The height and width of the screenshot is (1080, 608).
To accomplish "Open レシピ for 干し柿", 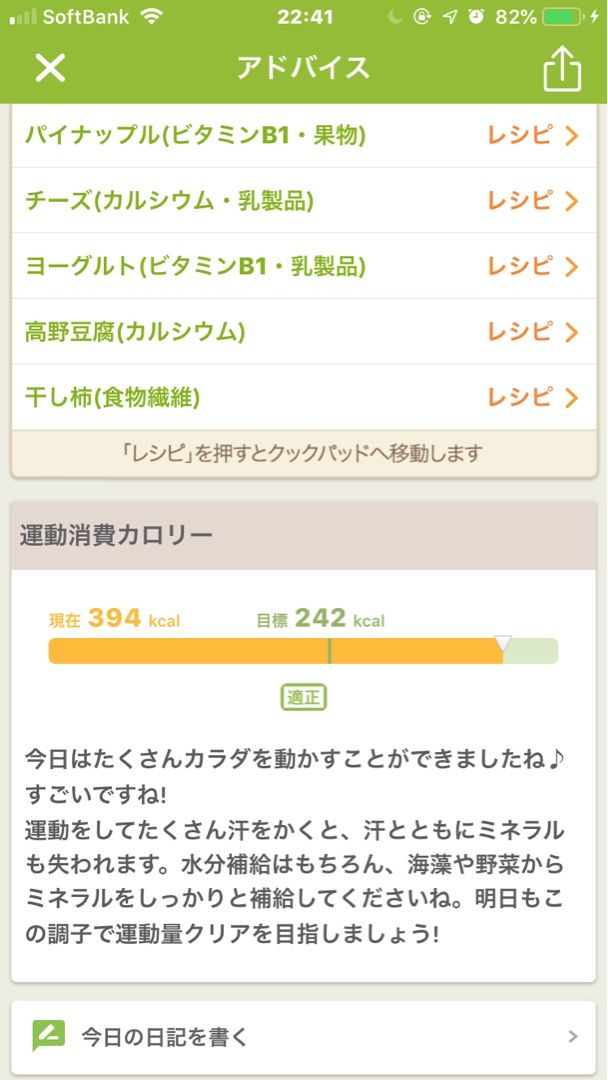I will [532, 397].
